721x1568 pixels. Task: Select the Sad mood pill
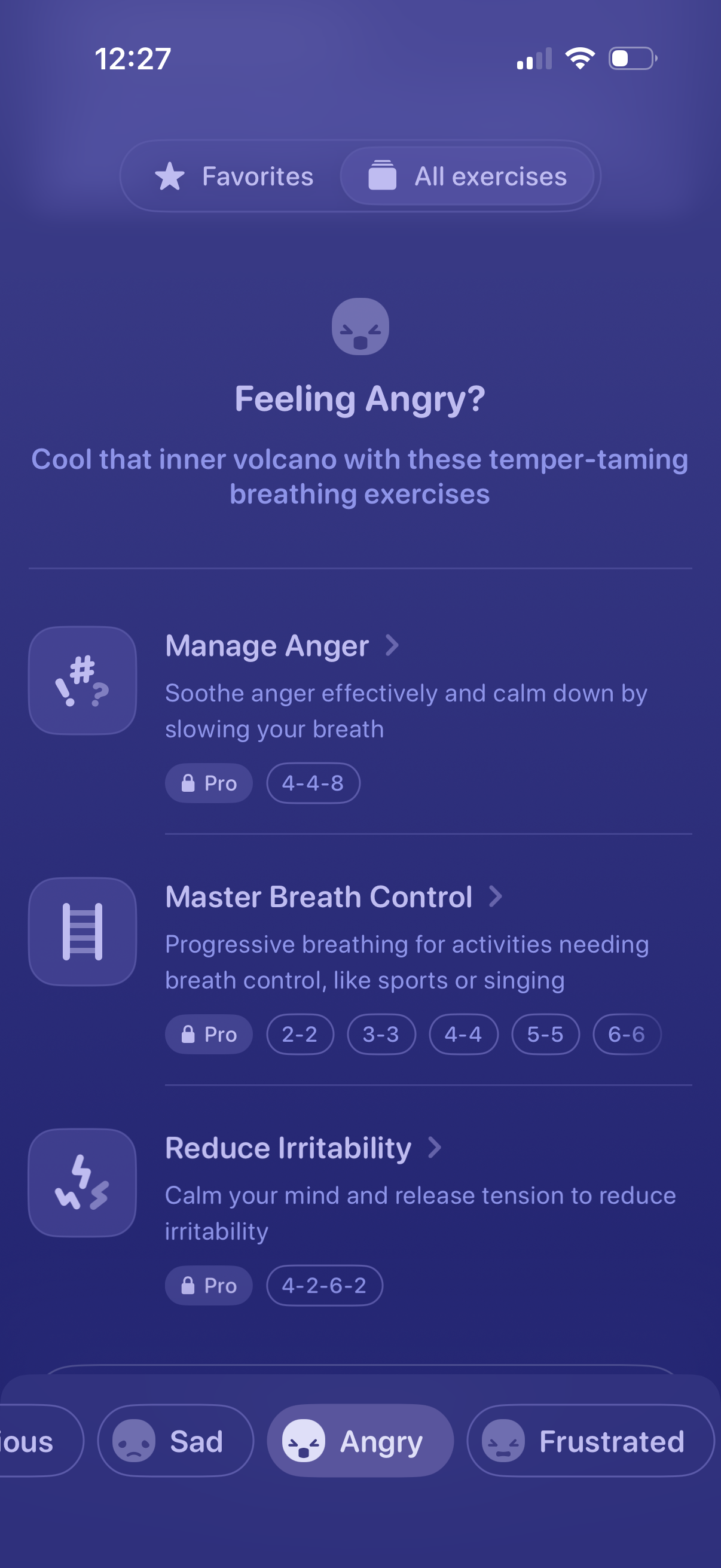[x=175, y=1441]
